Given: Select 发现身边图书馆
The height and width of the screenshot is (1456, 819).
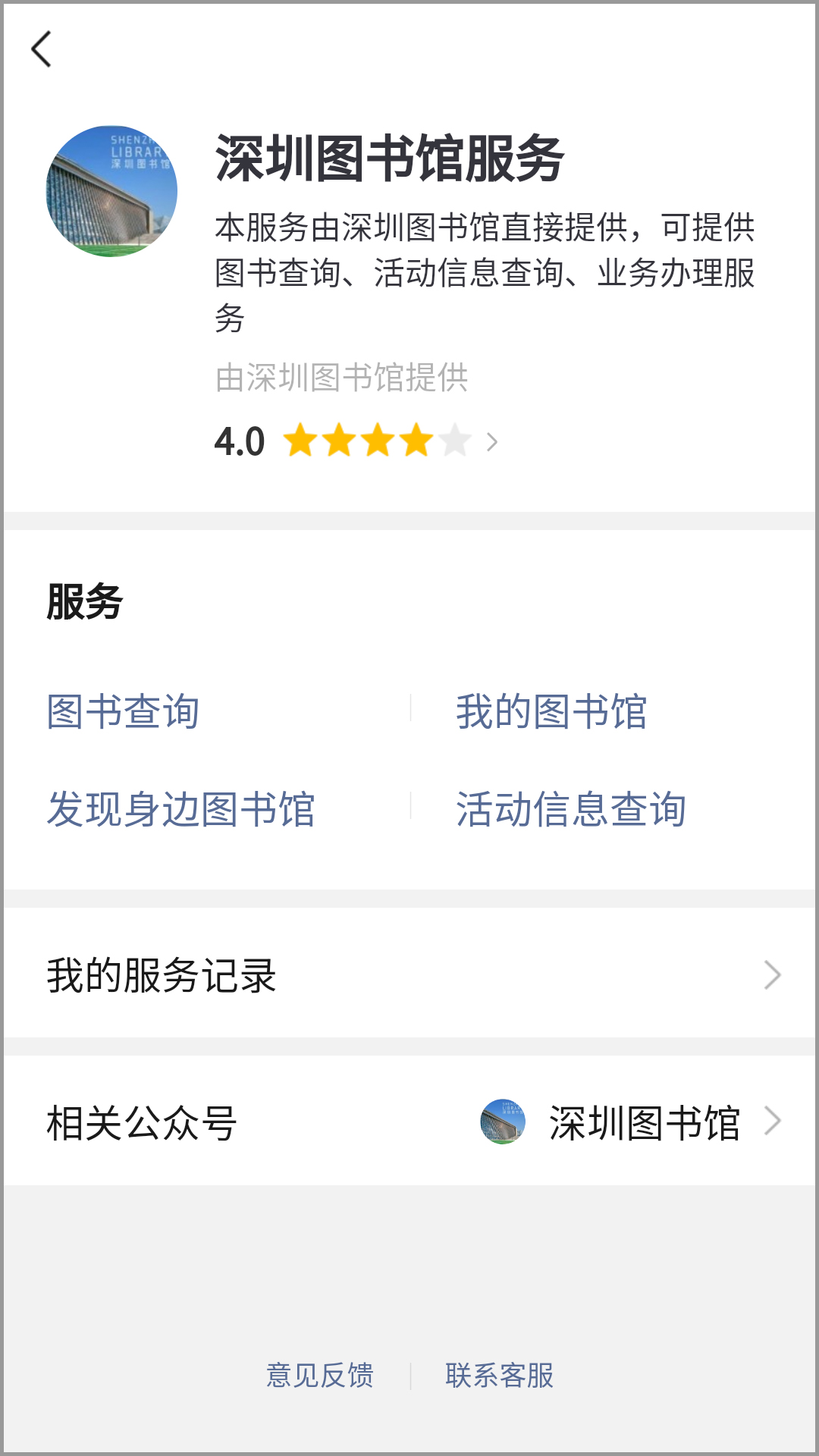Looking at the screenshot, I should point(180,809).
